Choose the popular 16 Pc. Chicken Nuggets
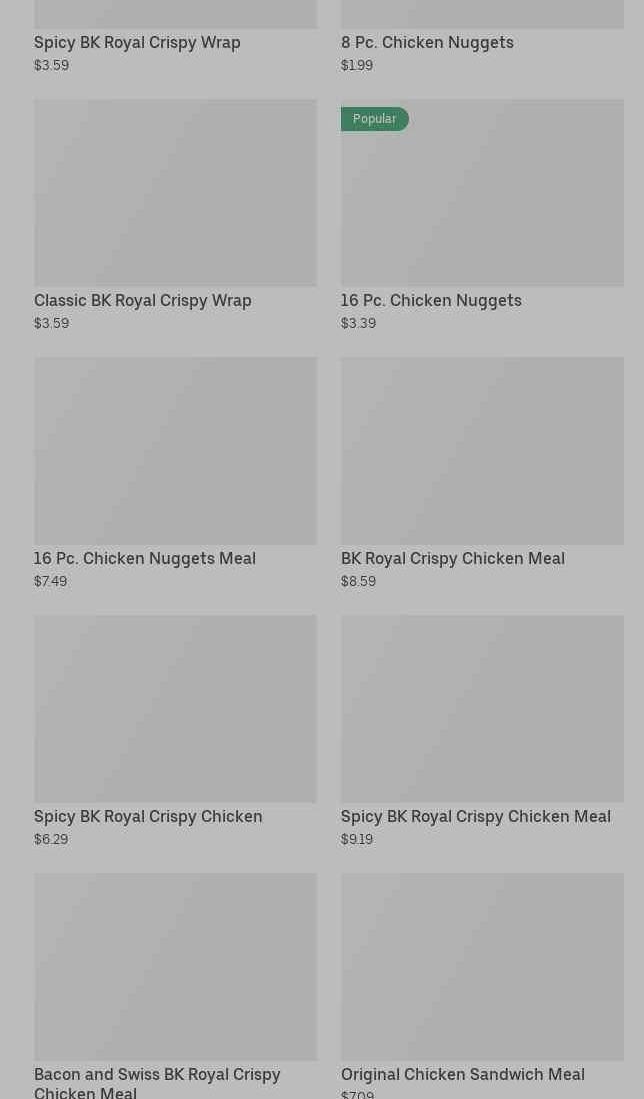Viewport: 644px width, 1099px height. 482,215
